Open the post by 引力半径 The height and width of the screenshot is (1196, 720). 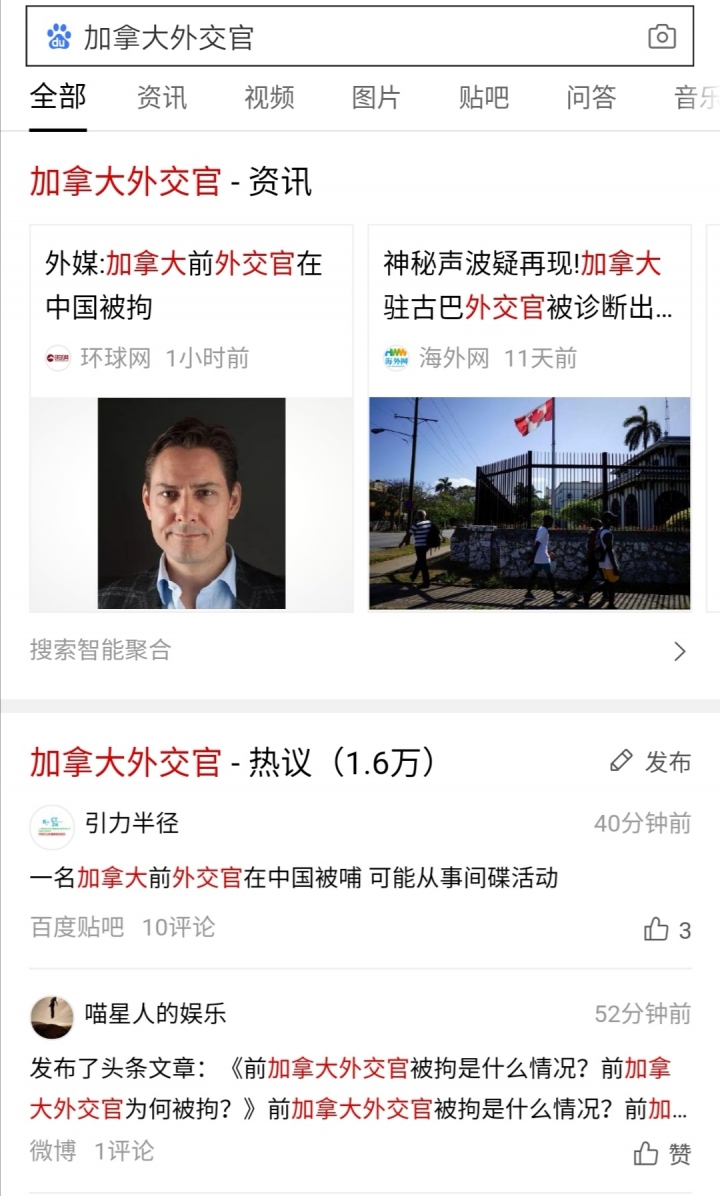[x=294, y=878]
